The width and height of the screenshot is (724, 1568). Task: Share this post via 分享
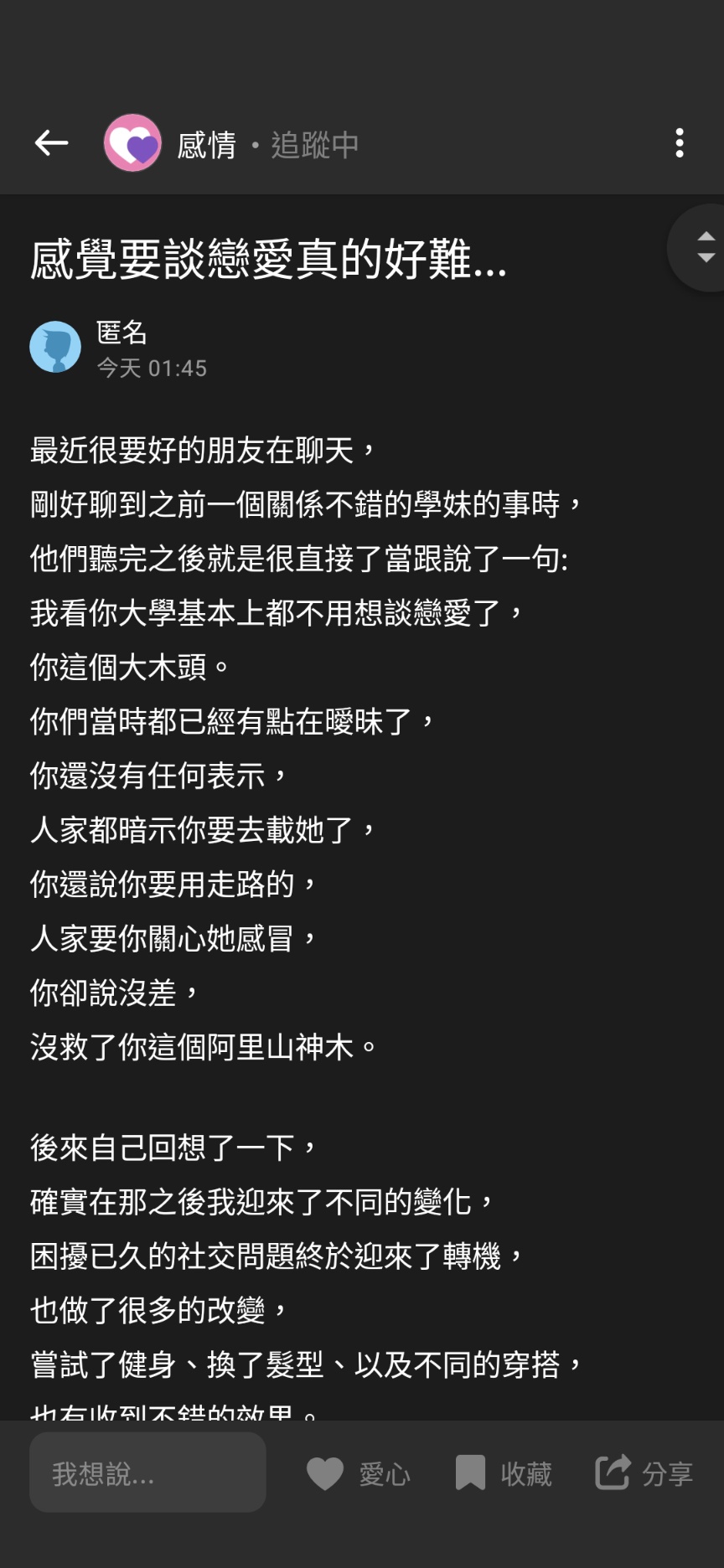pyautogui.click(x=644, y=1473)
